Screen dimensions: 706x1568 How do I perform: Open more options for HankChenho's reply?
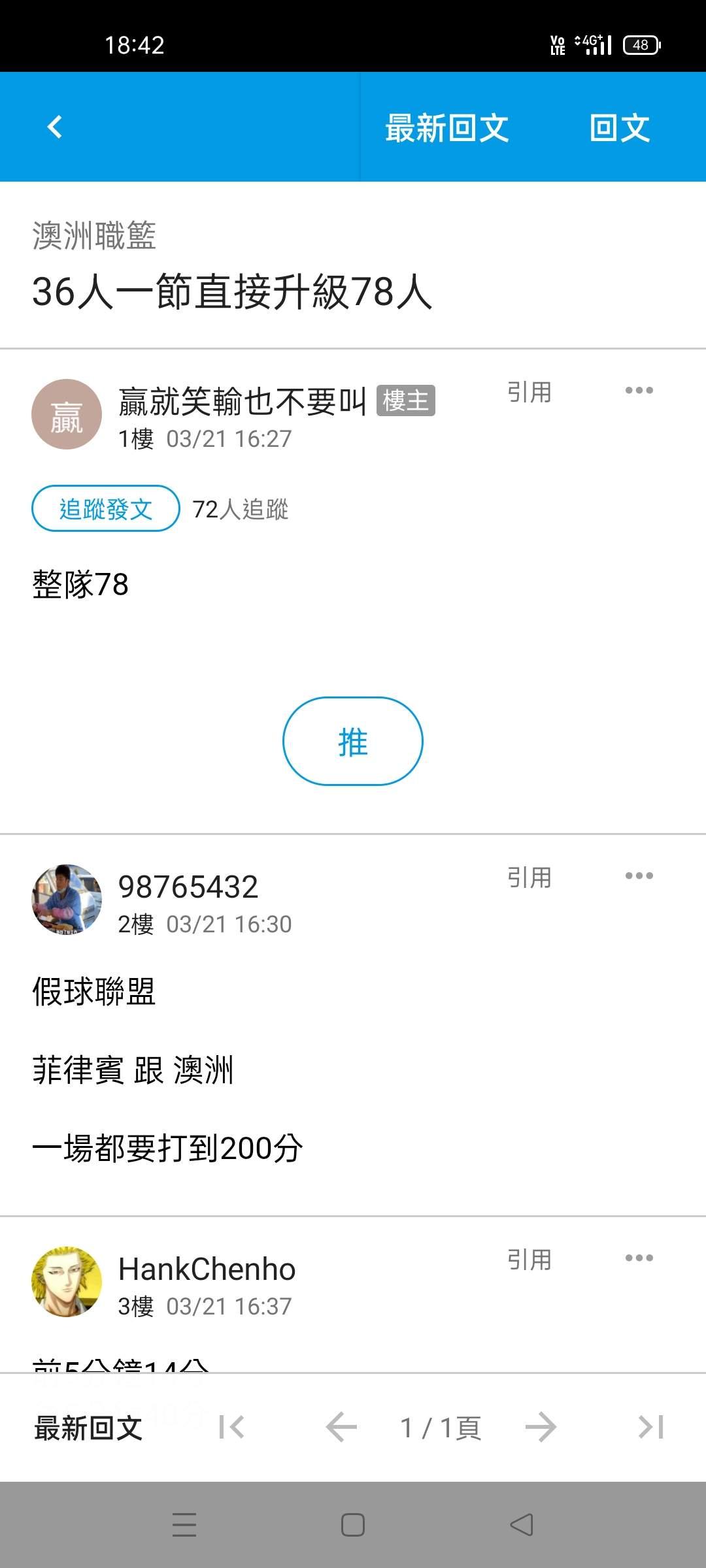[x=639, y=1258]
